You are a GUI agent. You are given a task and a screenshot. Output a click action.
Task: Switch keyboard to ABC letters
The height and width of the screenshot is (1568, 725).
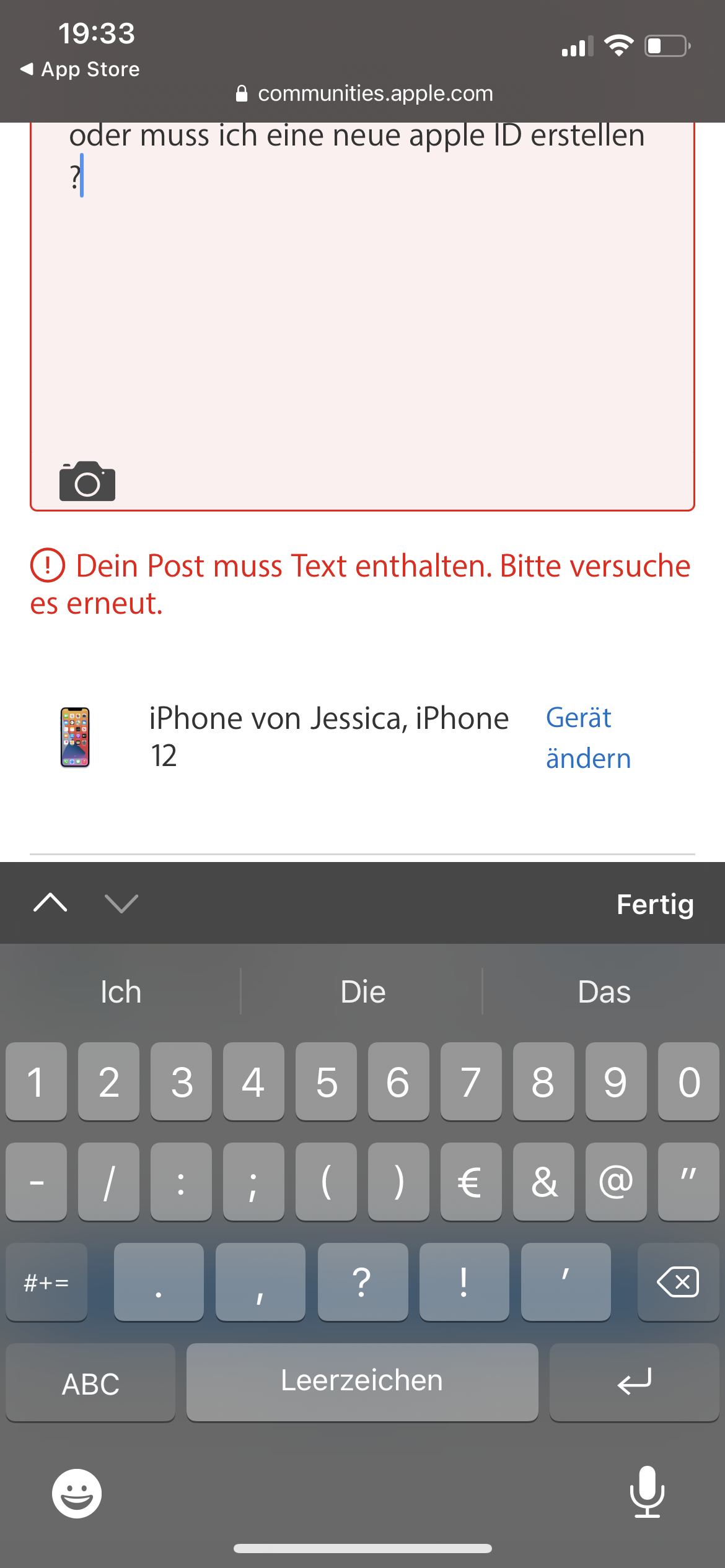click(90, 1383)
